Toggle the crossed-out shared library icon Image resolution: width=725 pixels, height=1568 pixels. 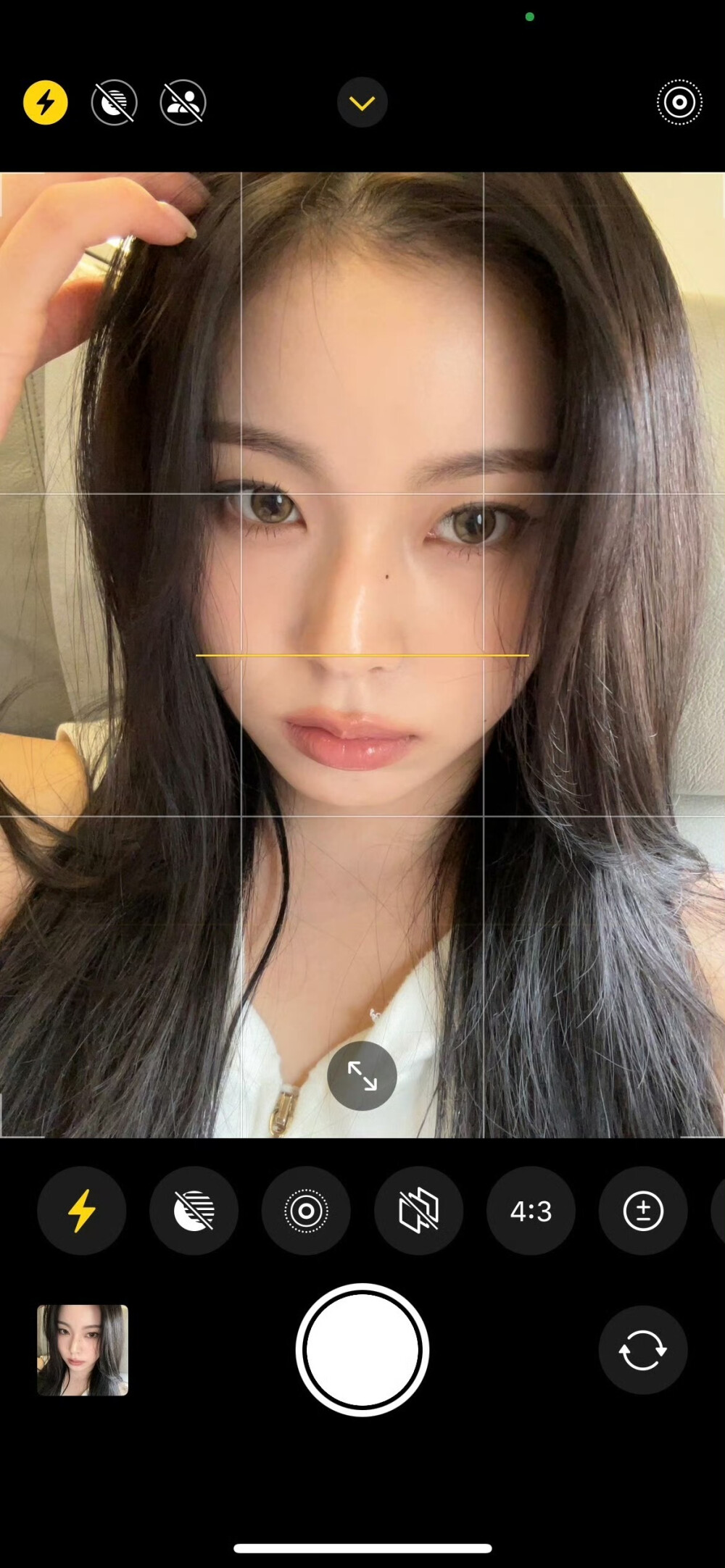(x=183, y=102)
